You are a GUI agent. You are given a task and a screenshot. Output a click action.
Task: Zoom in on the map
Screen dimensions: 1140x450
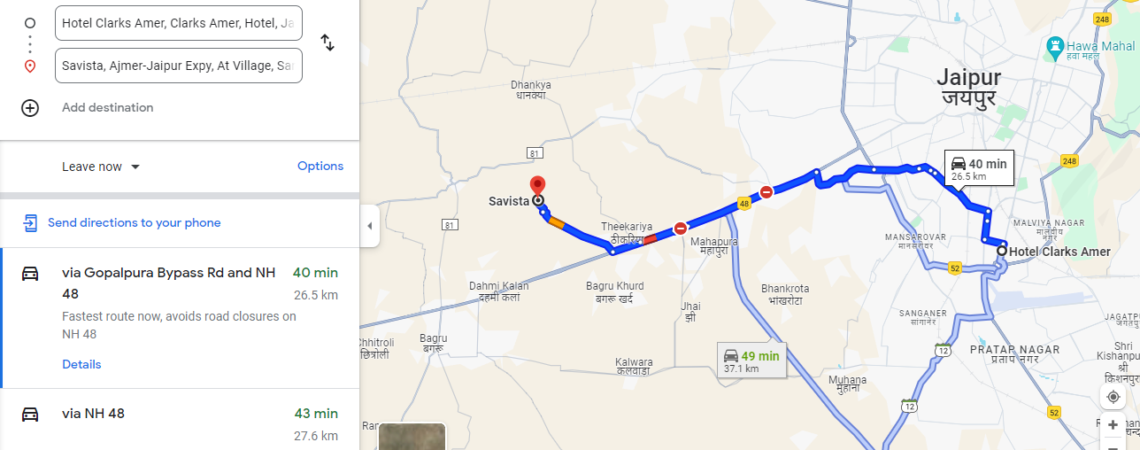[1113, 425]
